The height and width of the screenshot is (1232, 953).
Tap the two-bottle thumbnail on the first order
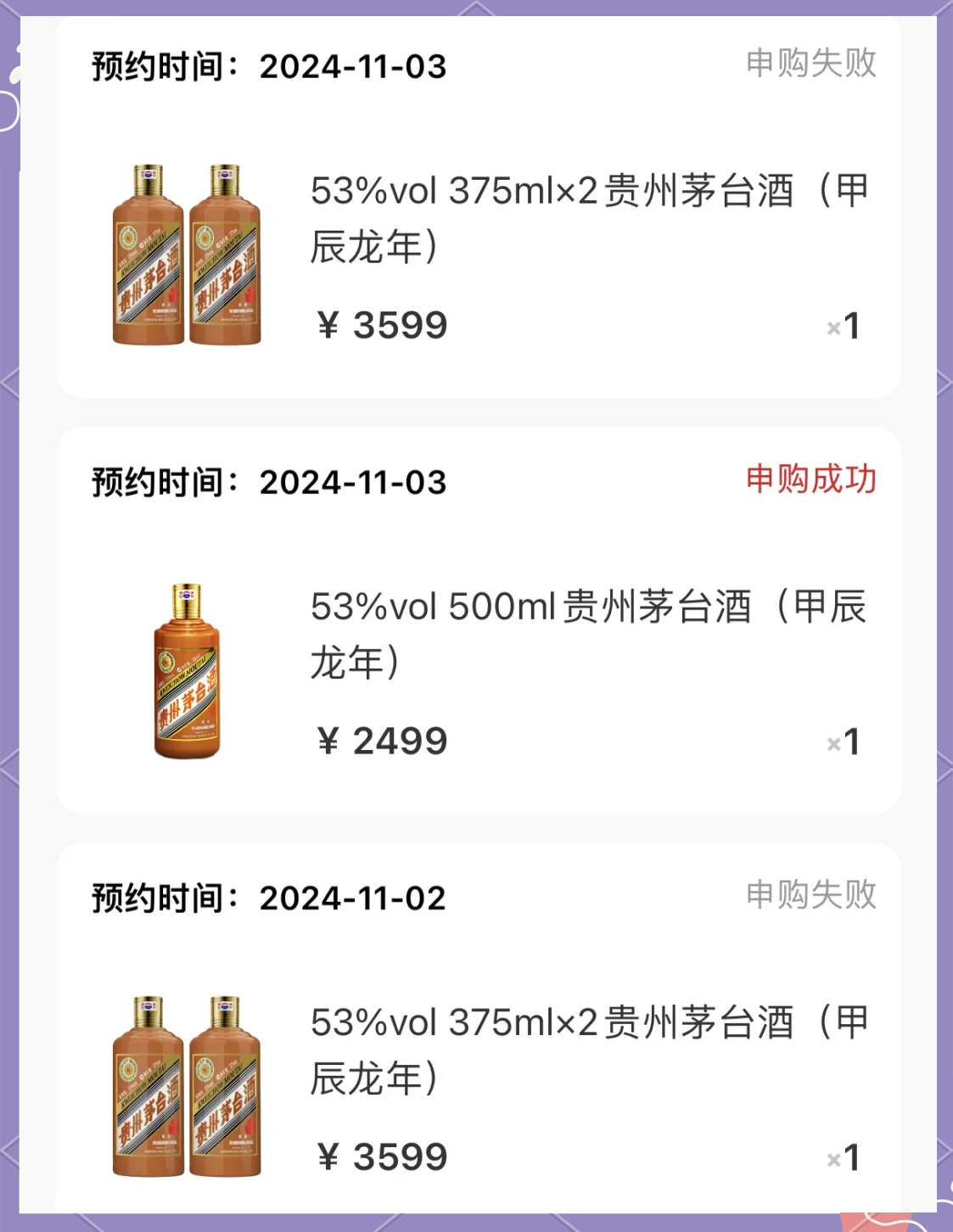[x=186, y=255]
